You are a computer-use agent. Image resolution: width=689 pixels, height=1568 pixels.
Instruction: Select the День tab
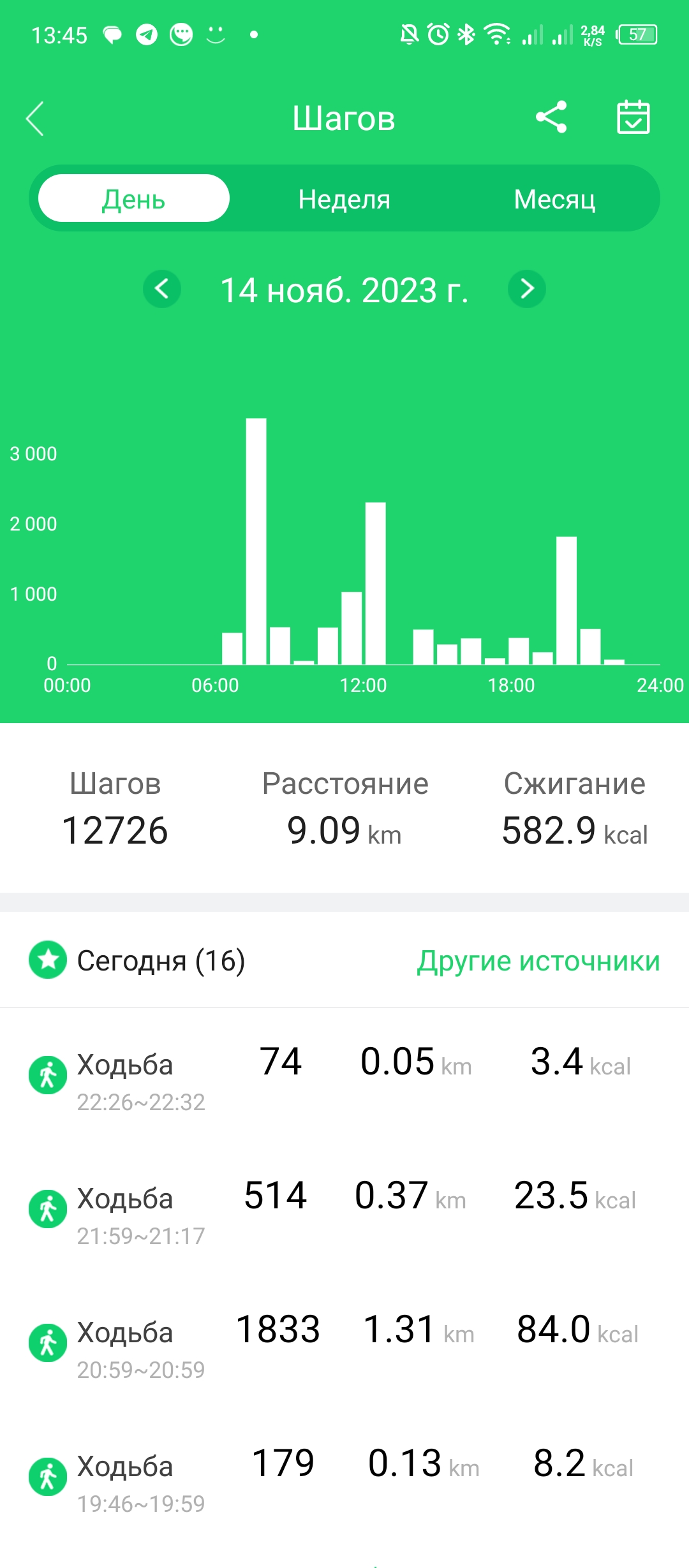coord(134,199)
